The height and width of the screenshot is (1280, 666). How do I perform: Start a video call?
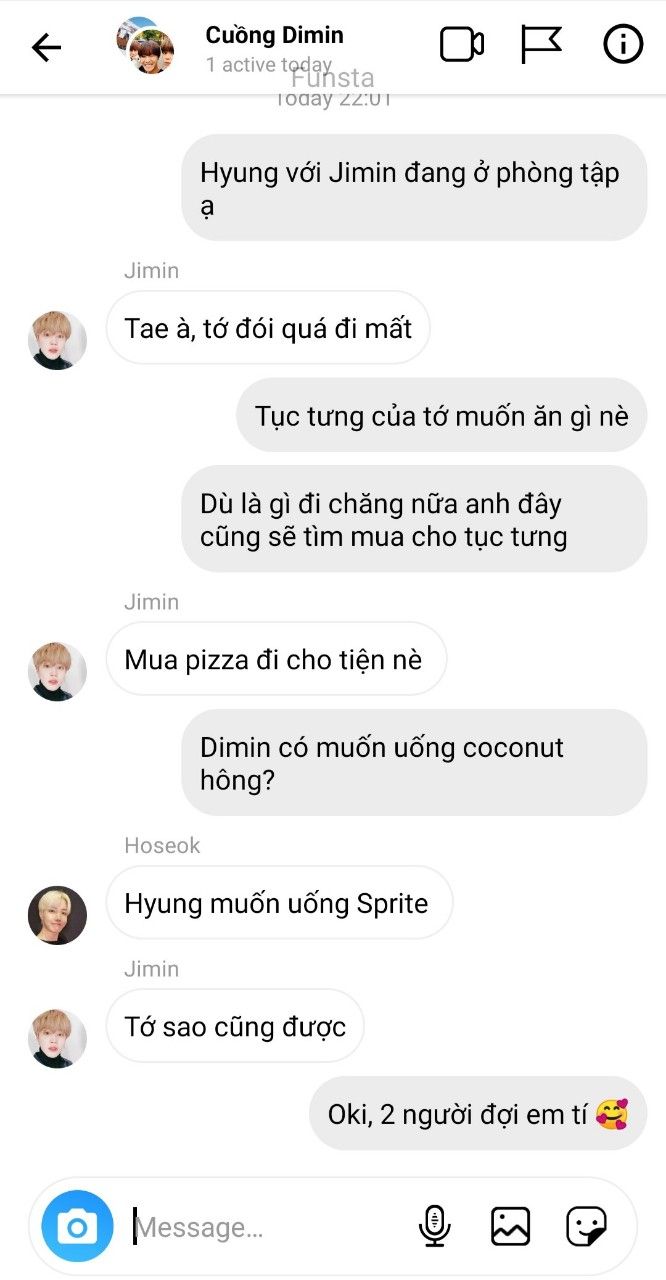tap(462, 45)
